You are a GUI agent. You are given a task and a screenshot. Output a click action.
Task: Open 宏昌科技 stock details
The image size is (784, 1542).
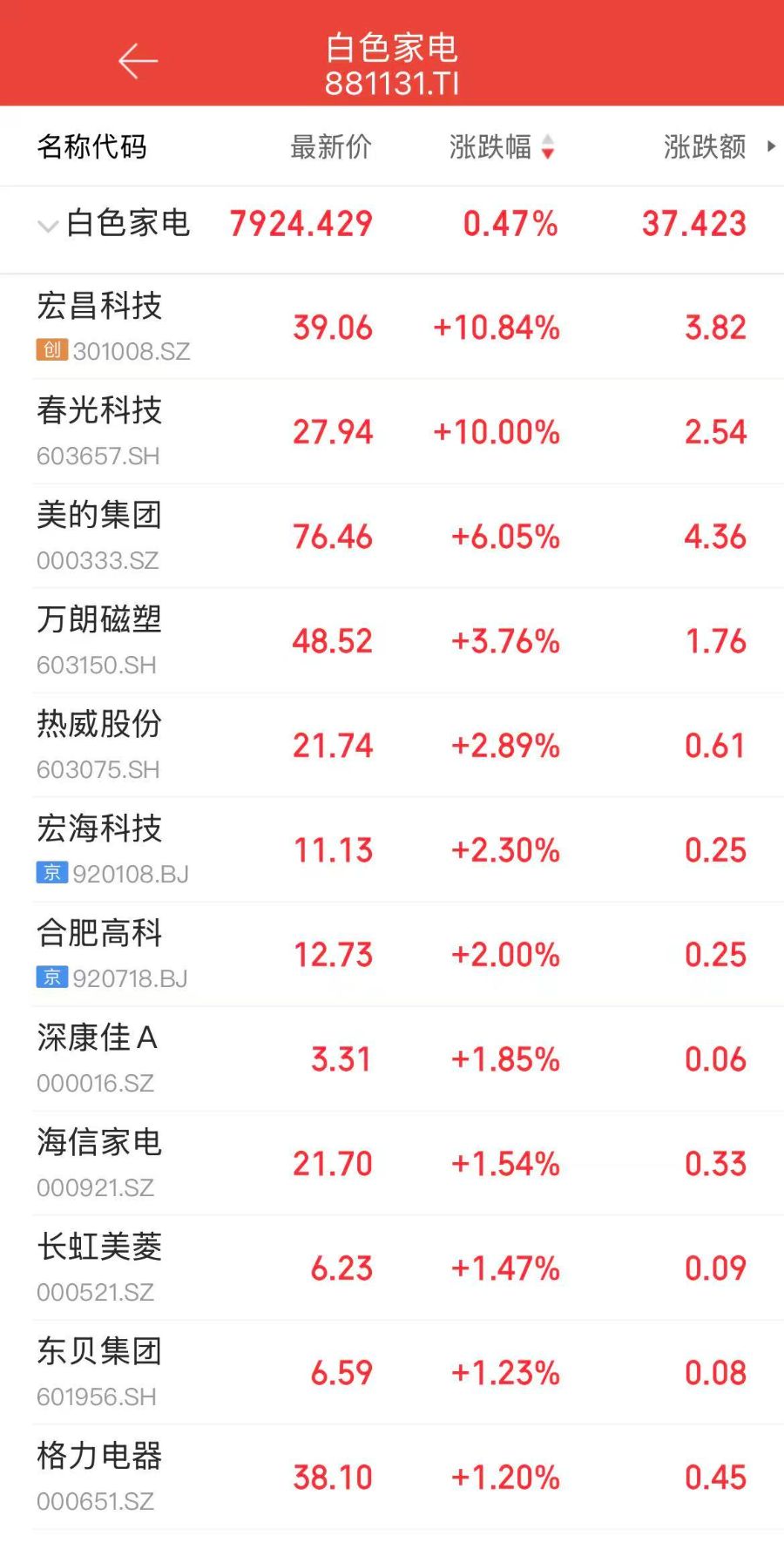(x=99, y=327)
